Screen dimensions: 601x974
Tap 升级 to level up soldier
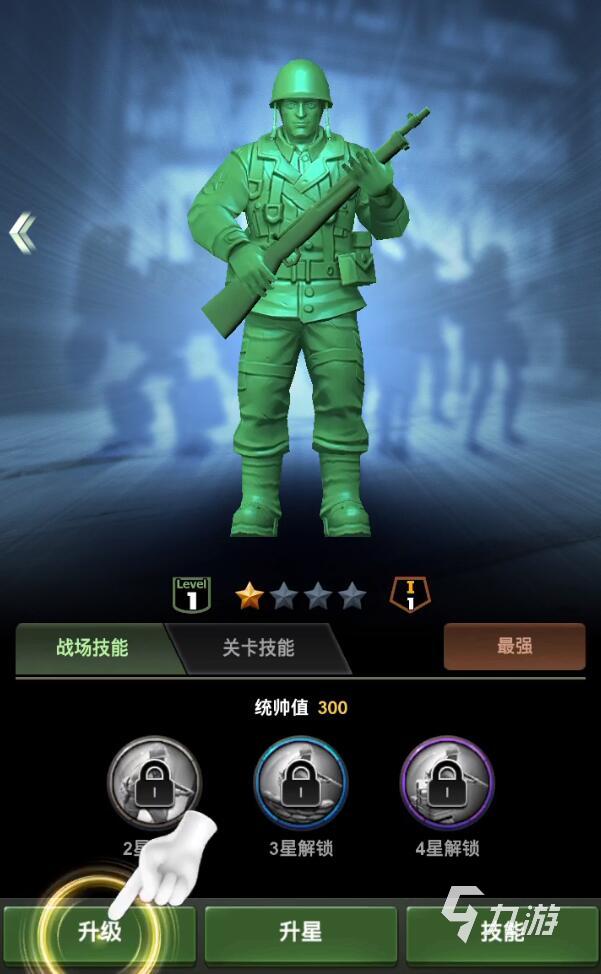point(99,932)
